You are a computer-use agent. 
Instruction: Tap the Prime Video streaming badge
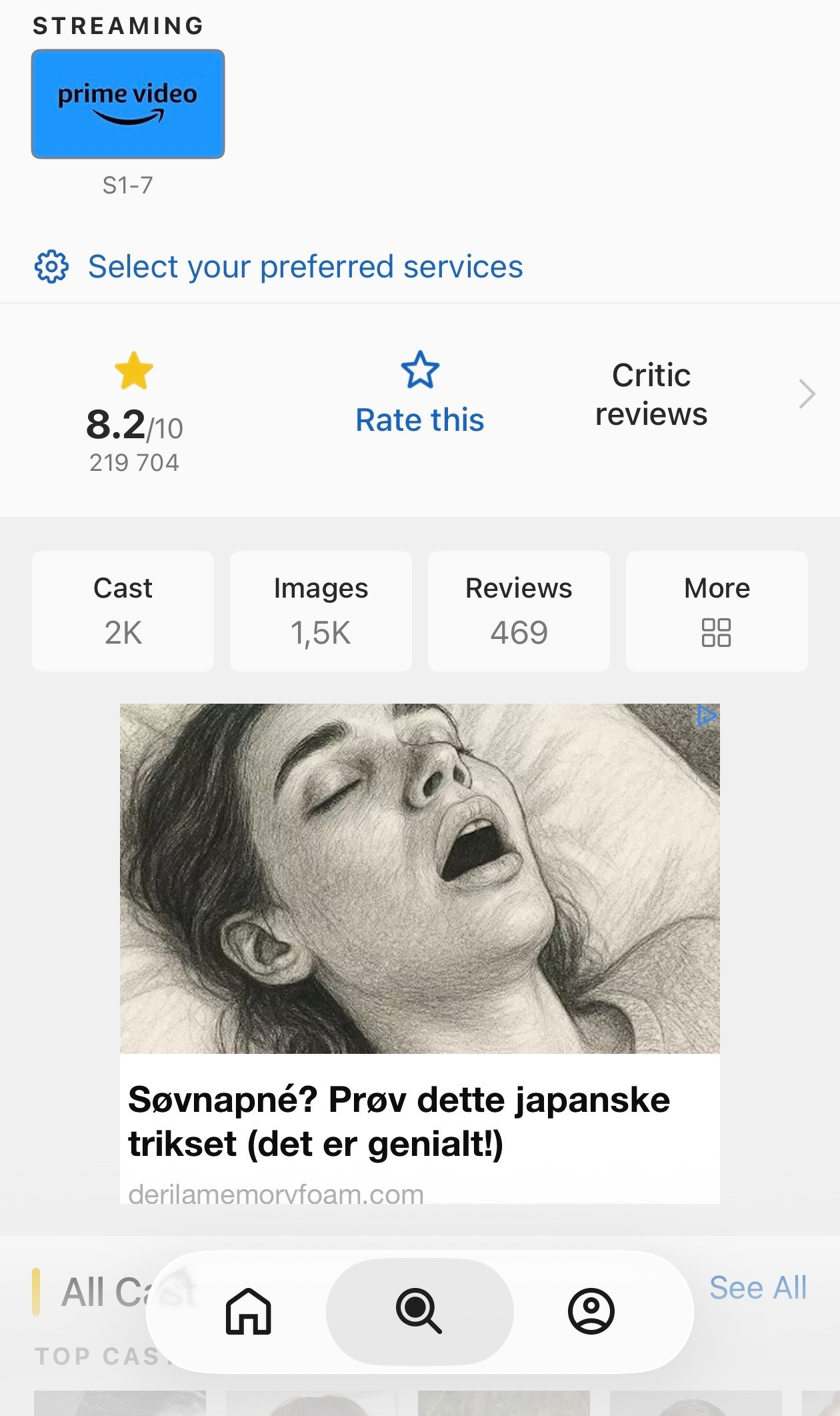coord(128,103)
